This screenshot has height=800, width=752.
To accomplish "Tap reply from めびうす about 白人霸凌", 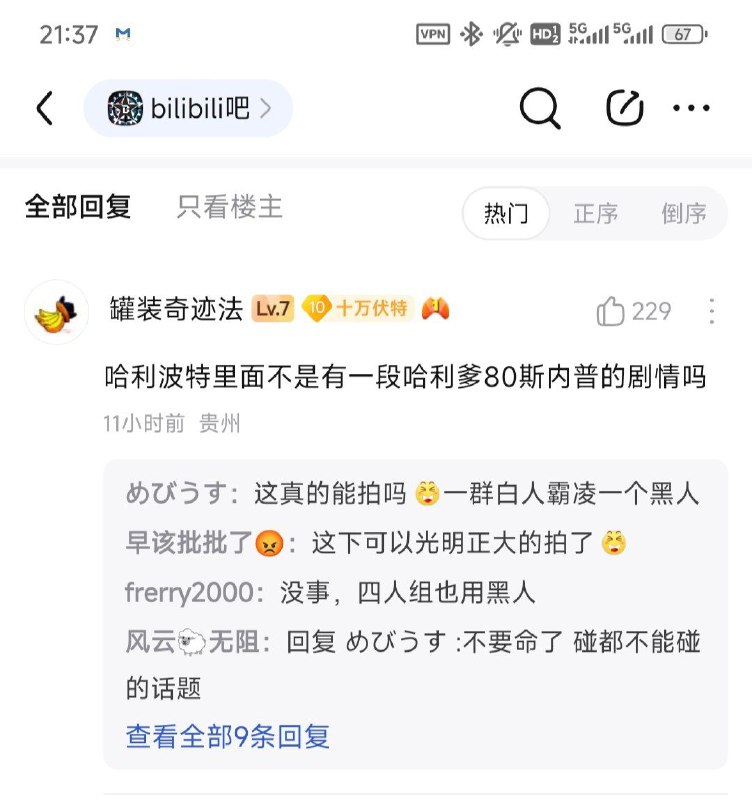I will click(x=412, y=494).
